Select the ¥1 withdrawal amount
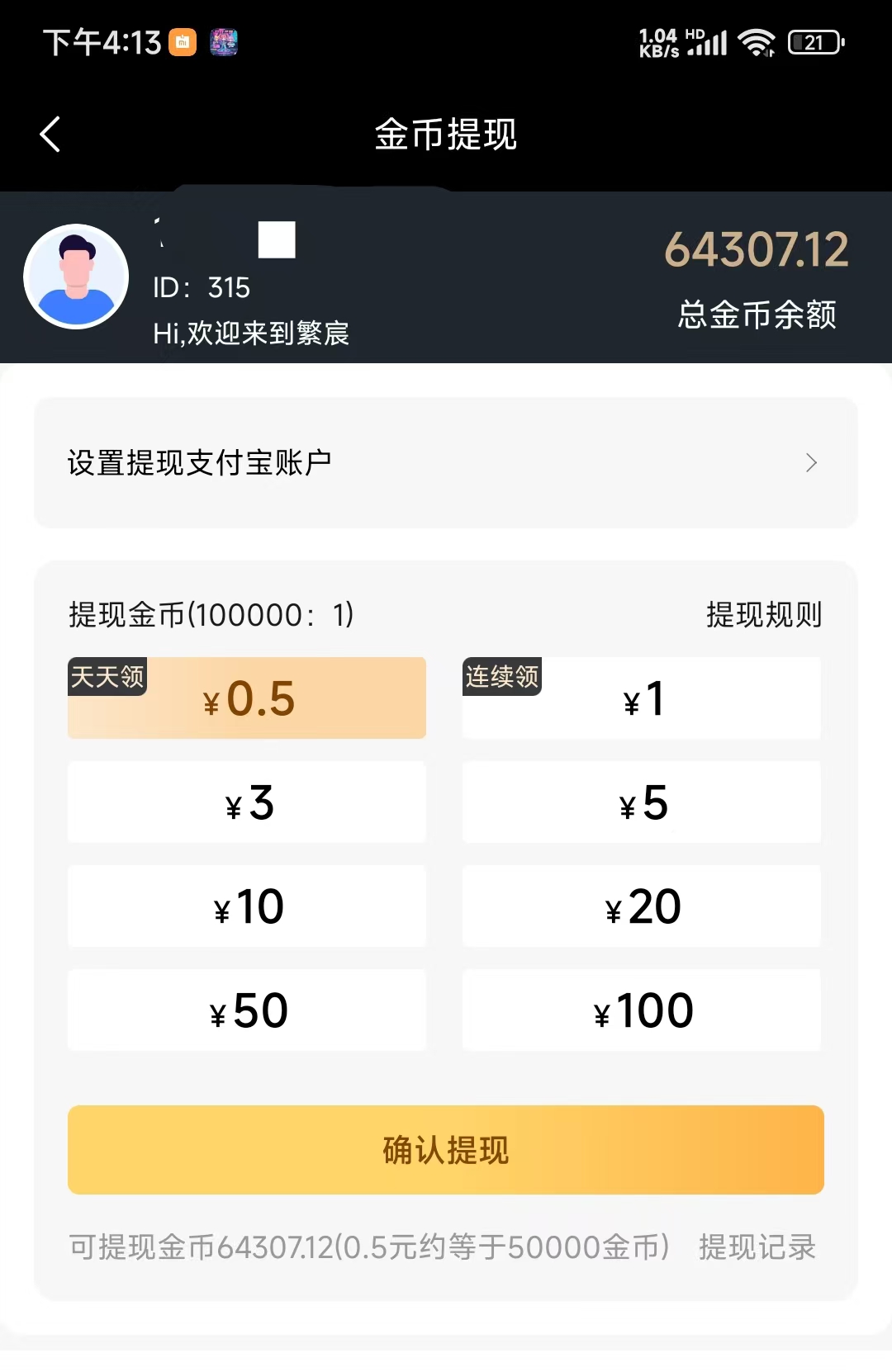Viewport: 892px width, 1372px height. (x=642, y=698)
